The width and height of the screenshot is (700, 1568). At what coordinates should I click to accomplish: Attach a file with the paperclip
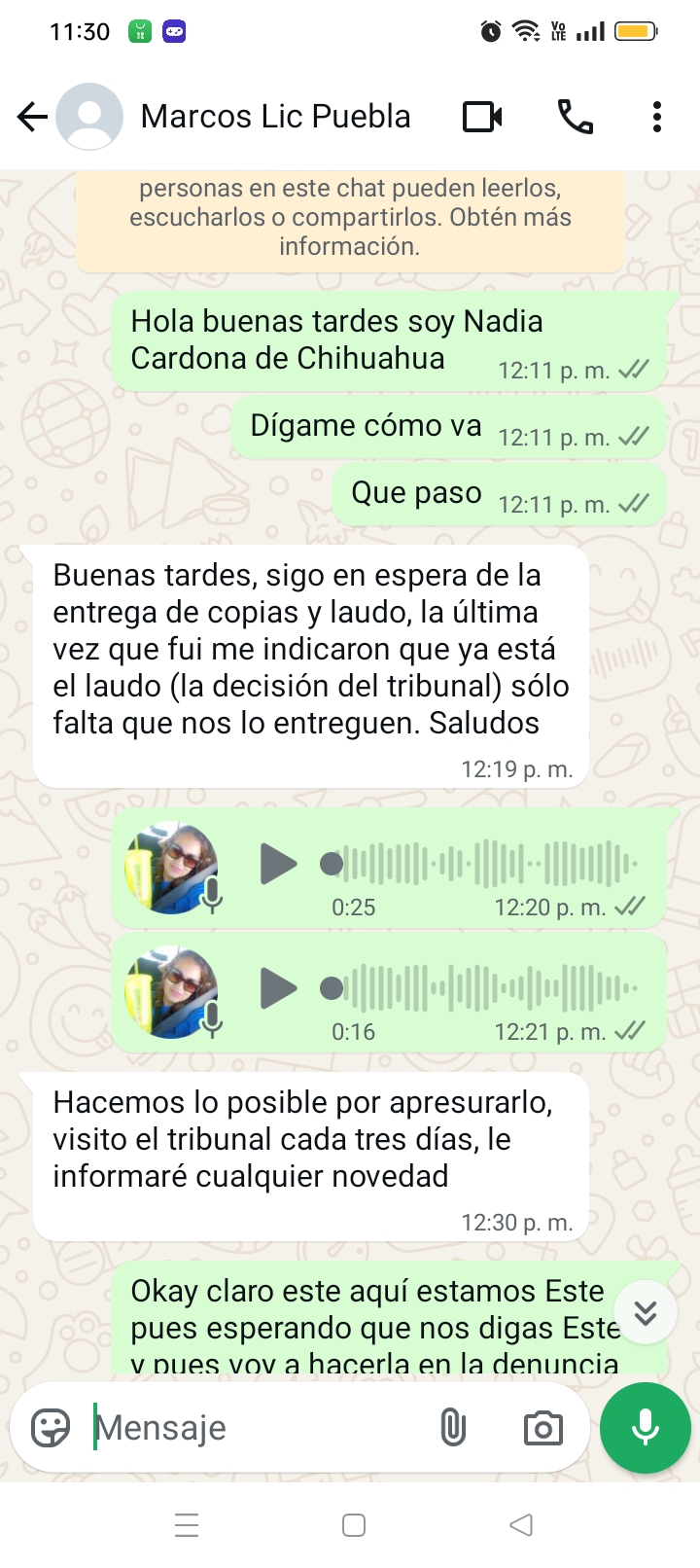click(453, 1428)
